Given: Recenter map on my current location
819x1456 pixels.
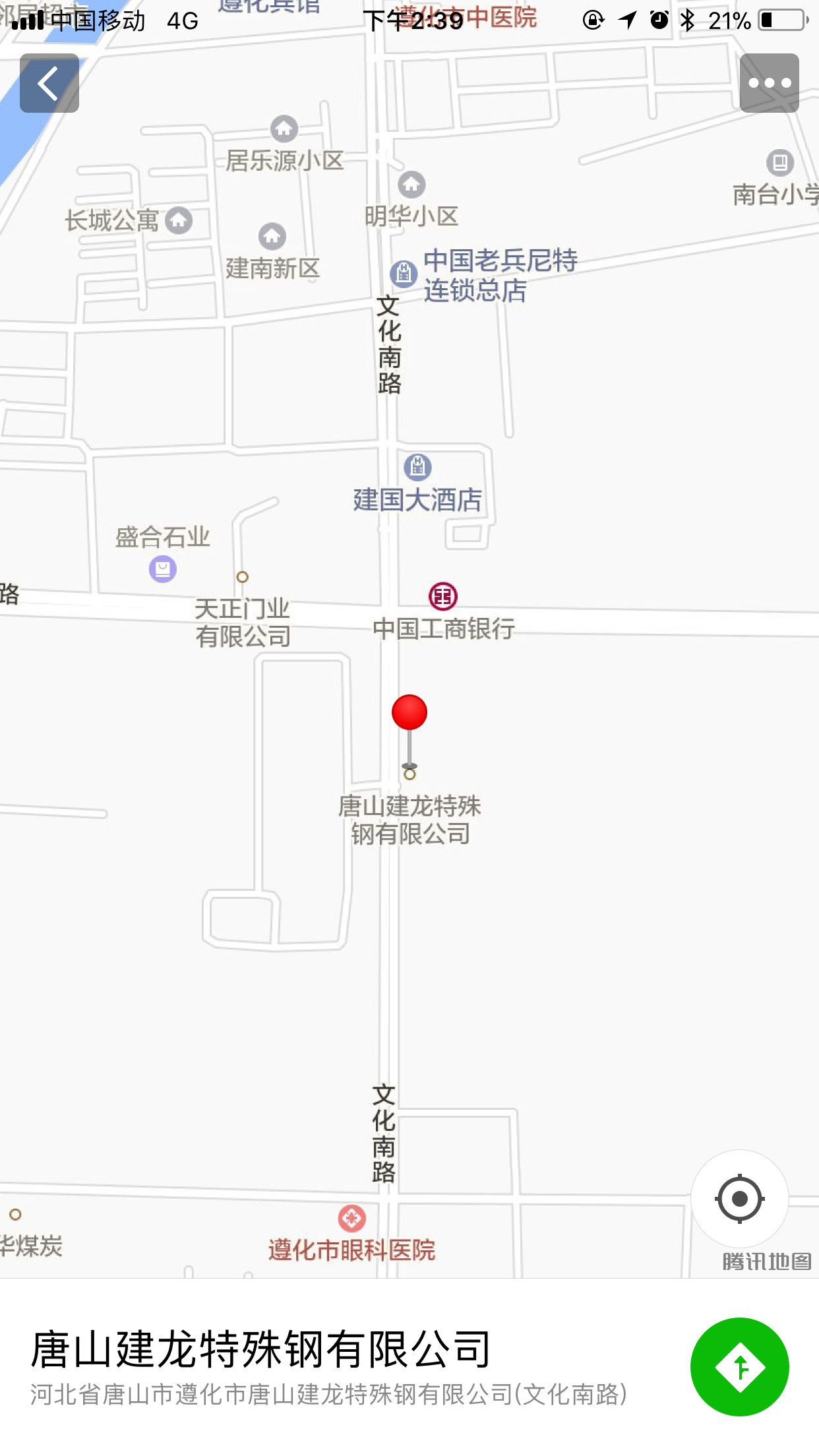Looking at the screenshot, I should tap(739, 1198).
